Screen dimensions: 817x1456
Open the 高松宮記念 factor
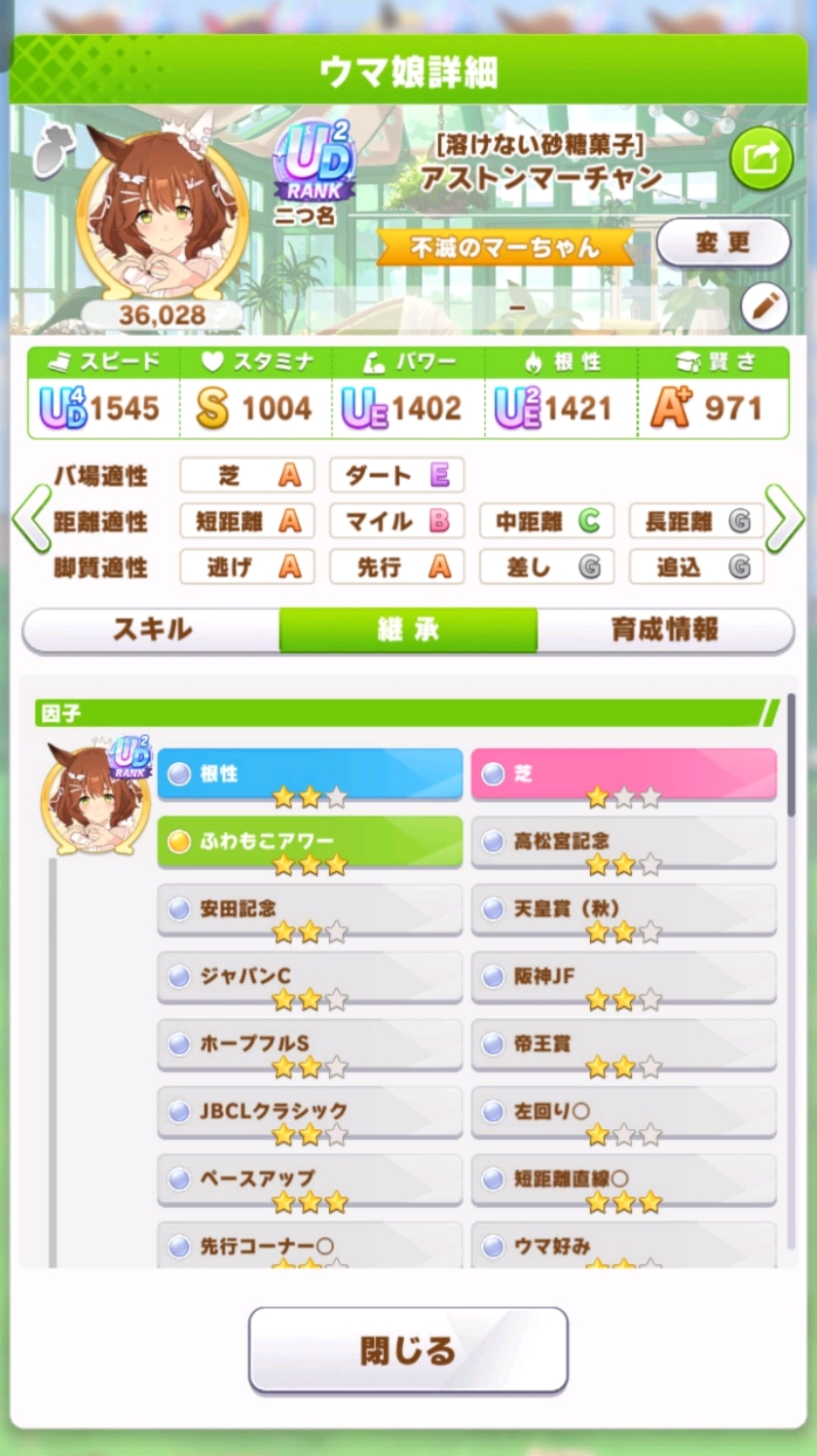pyautogui.click(x=623, y=842)
